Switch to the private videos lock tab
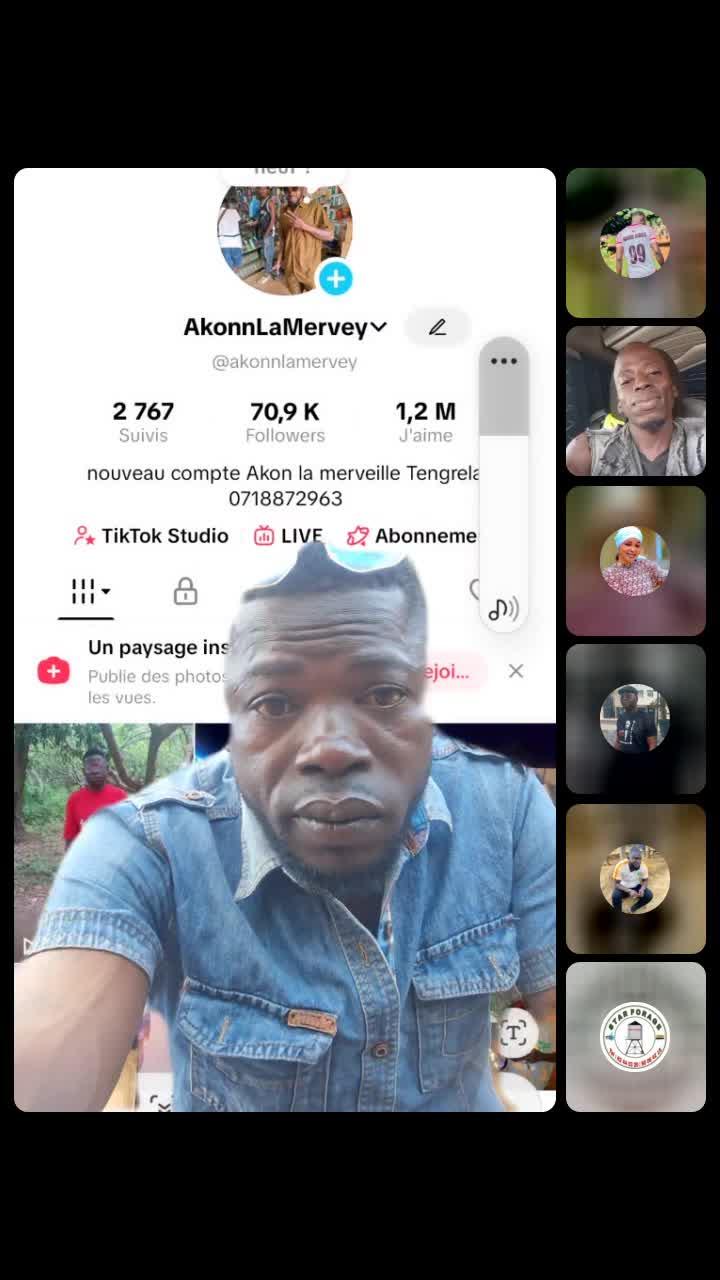 (185, 592)
